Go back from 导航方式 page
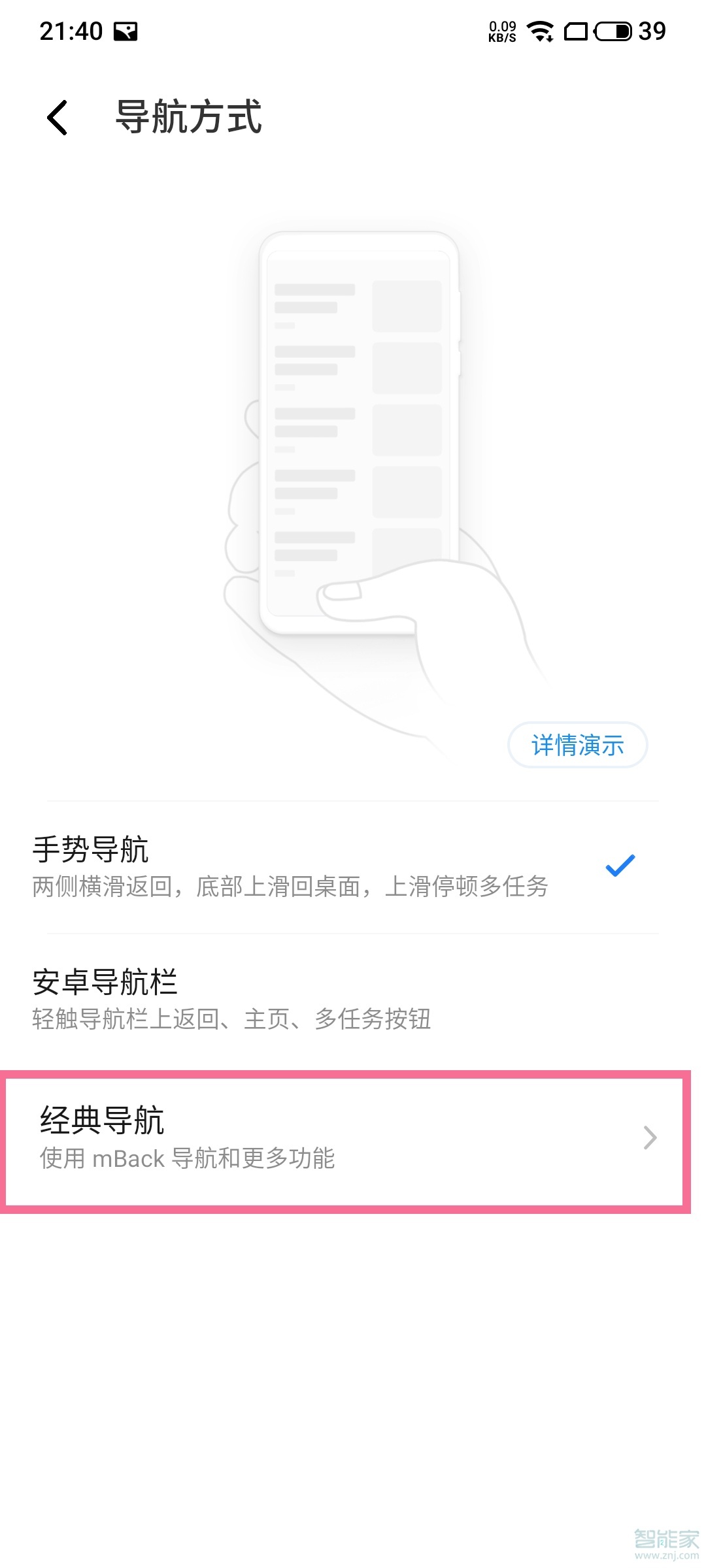 click(58, 118)
